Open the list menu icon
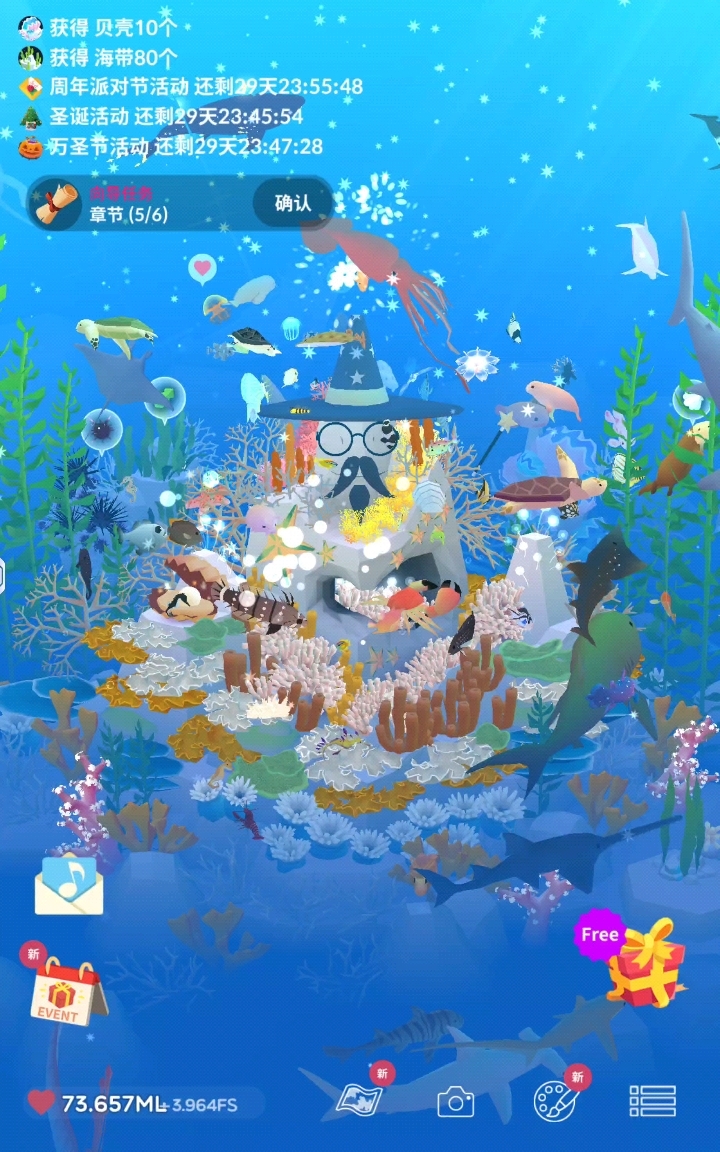Screen dimensions: 720x1152 (x=652, y=1101)
